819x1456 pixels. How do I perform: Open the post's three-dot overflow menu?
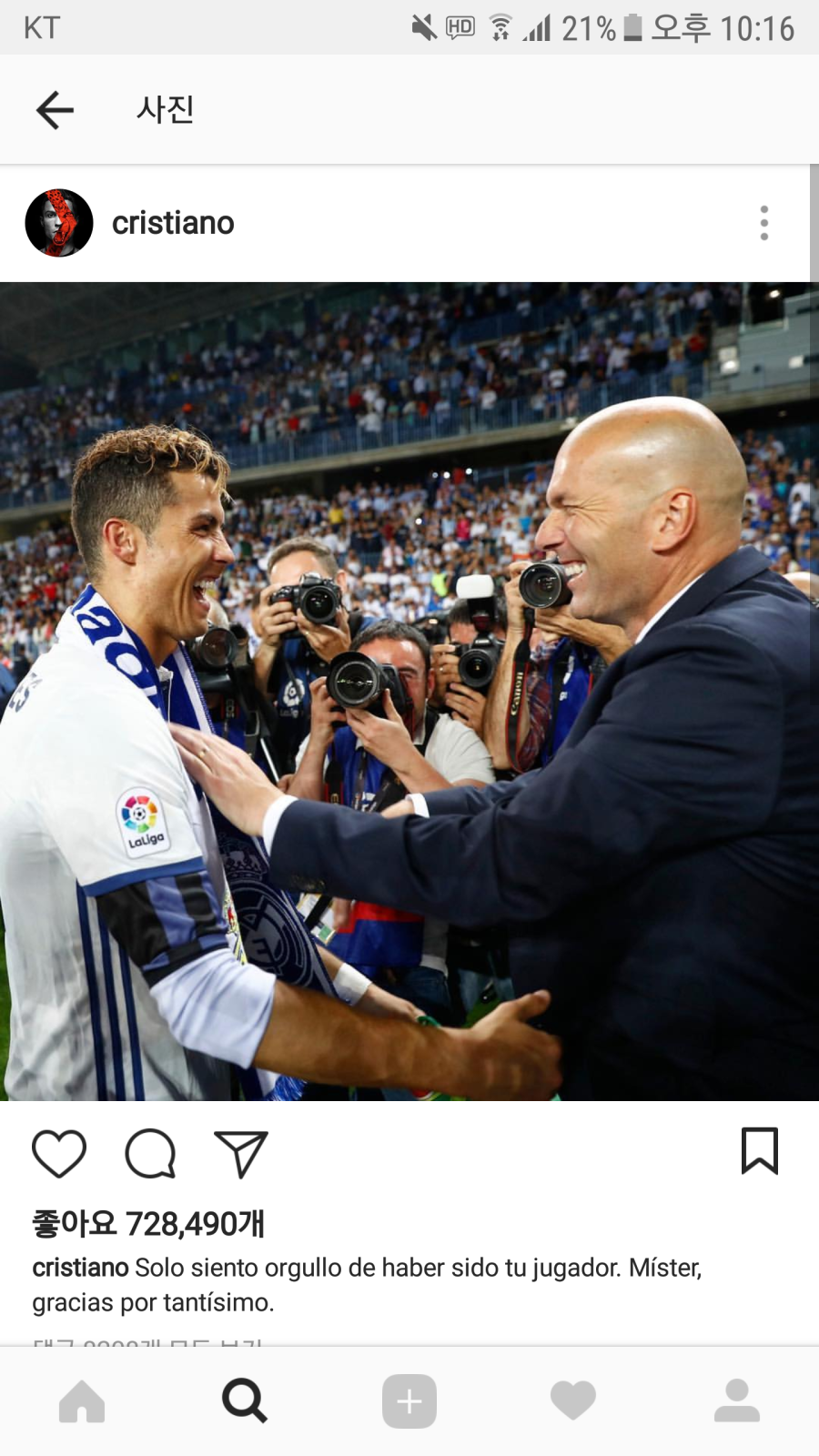[763, 223]
